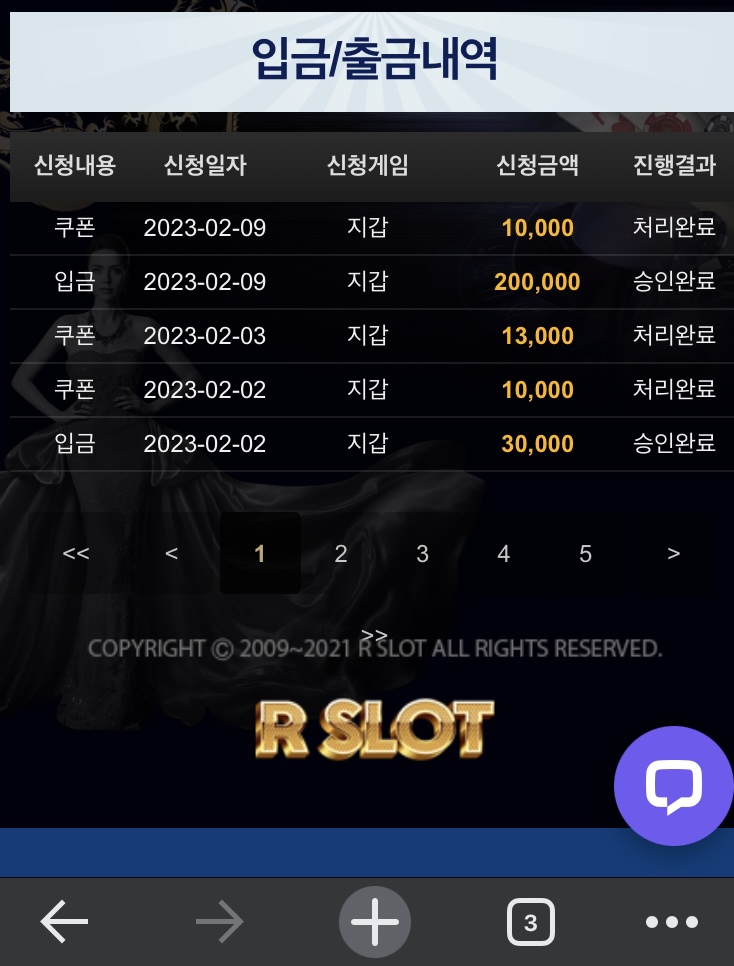Viewport: 734px width, 966px height.
Task: Select page 5 in the pagination
Action: [586, 553]
